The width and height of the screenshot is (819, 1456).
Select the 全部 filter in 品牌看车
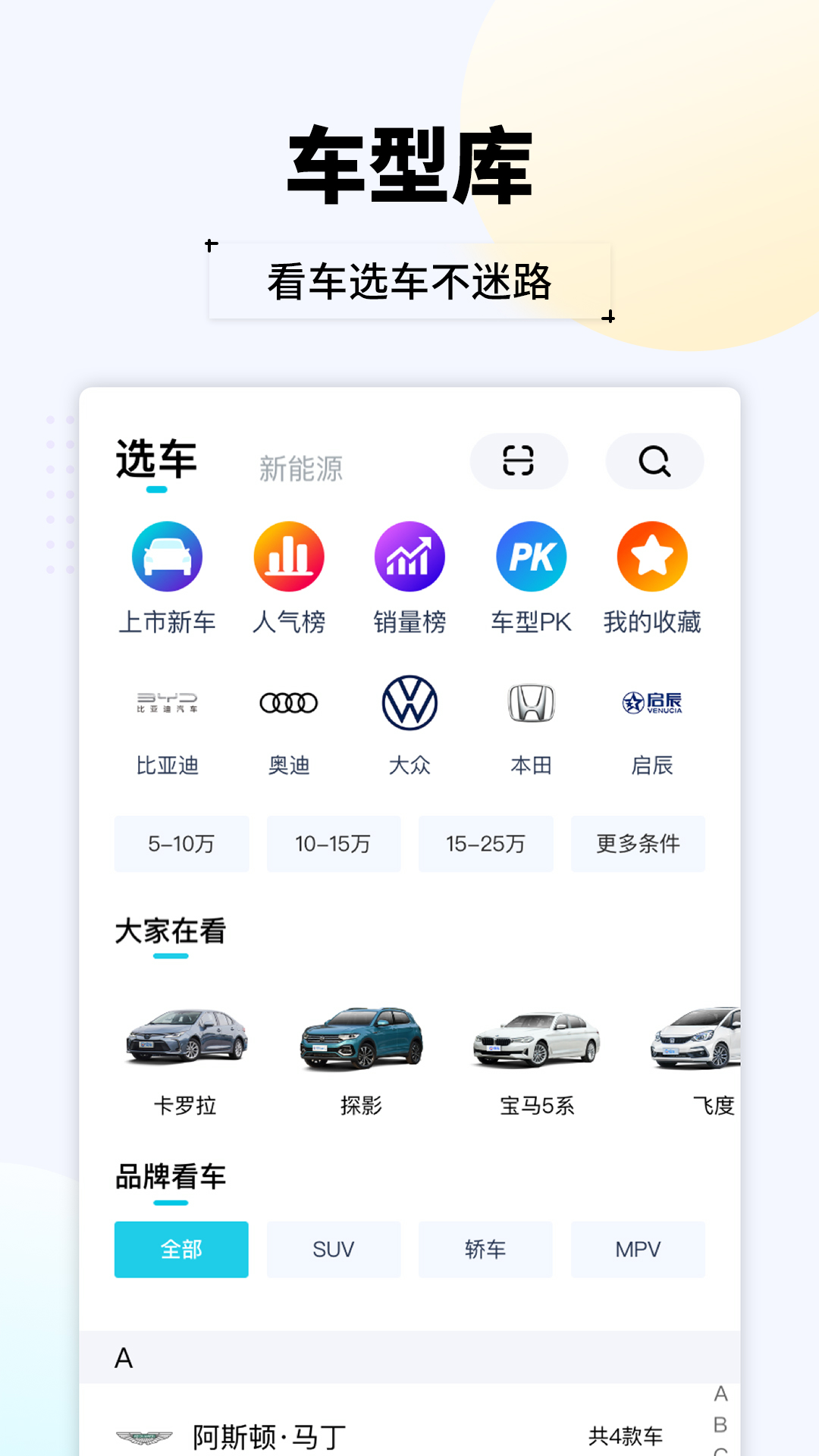(x=181, y=1249)
